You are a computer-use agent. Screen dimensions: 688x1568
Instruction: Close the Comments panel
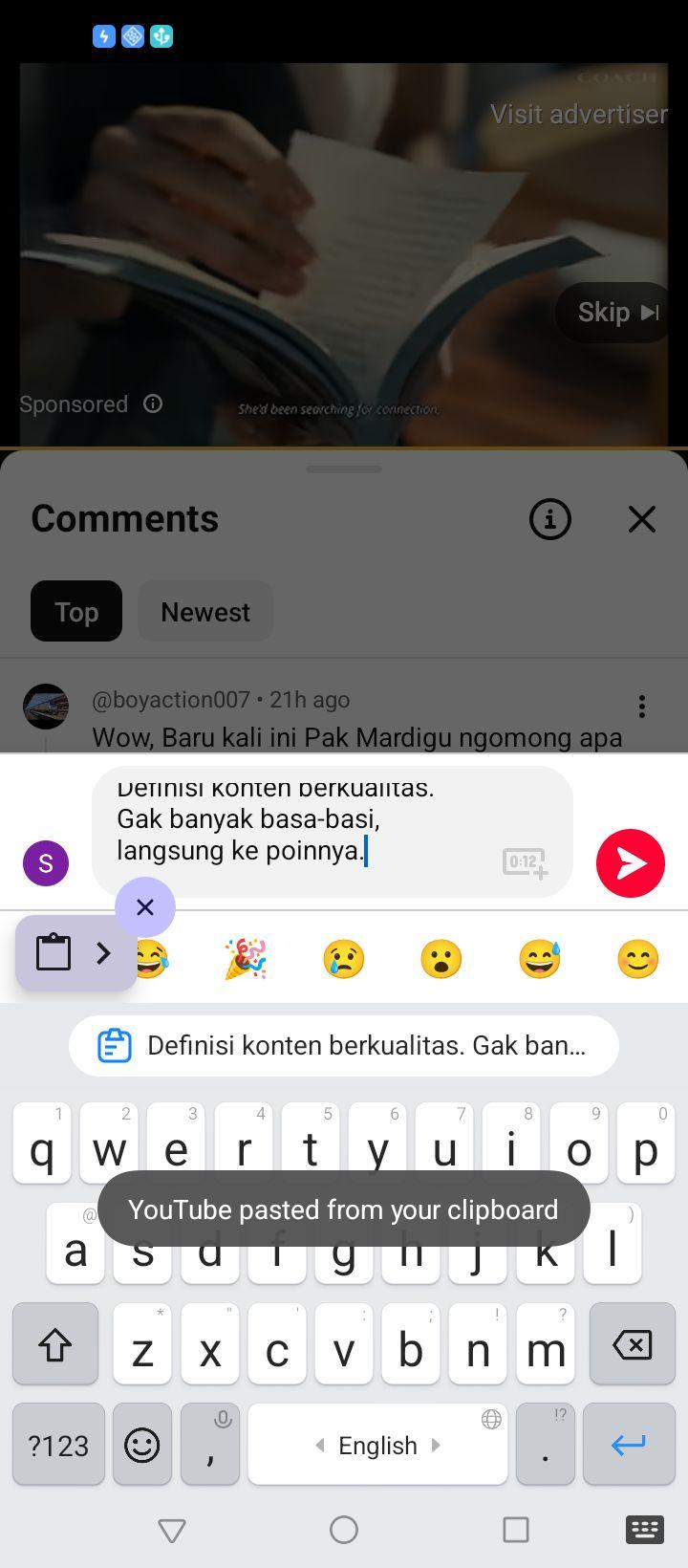[x=642, y=519]
